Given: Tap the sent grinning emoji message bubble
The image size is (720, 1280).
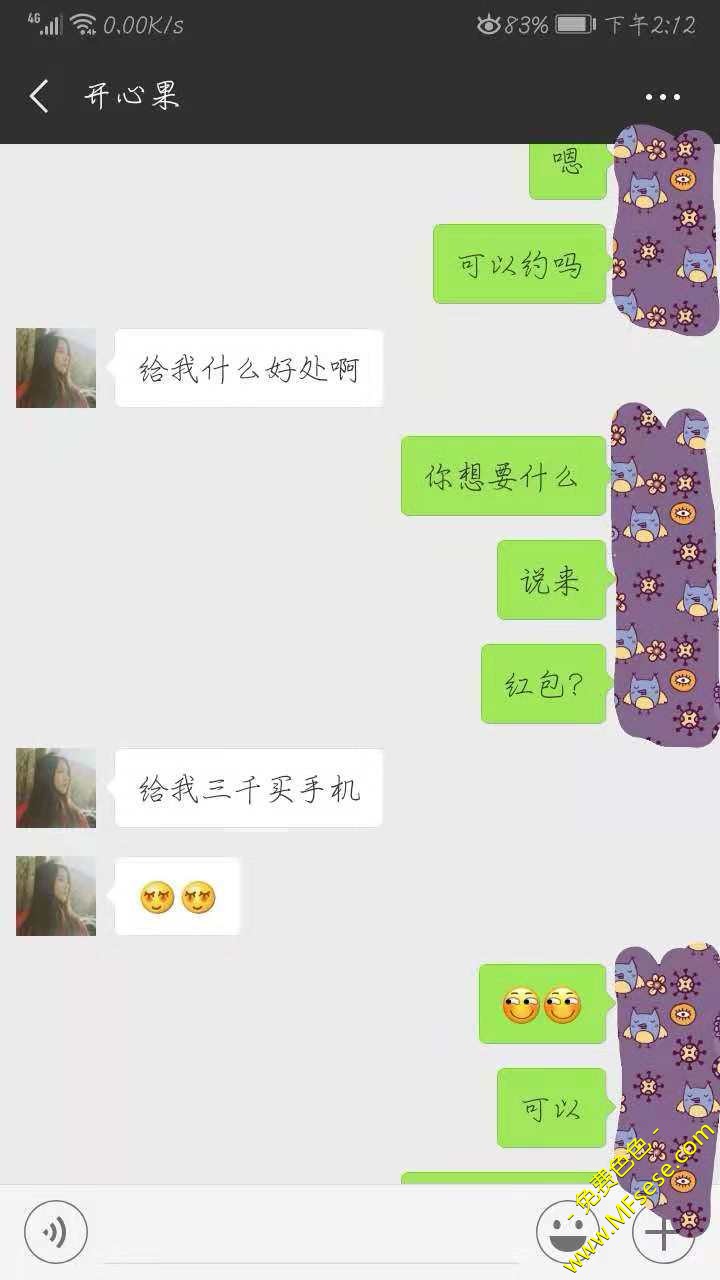Looking at the screenshot, I should [x=542, y=1005].
